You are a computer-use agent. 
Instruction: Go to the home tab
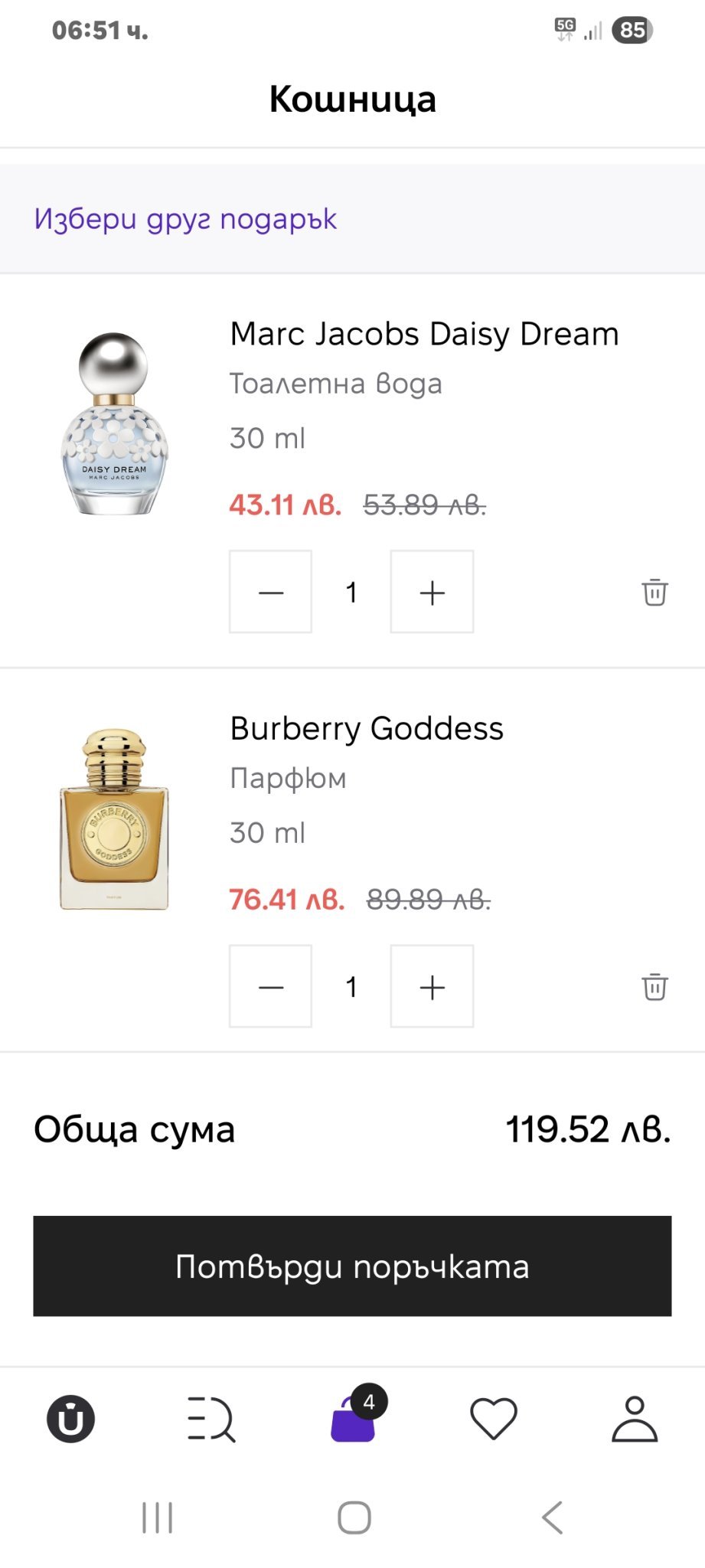tap(71, 1419)
